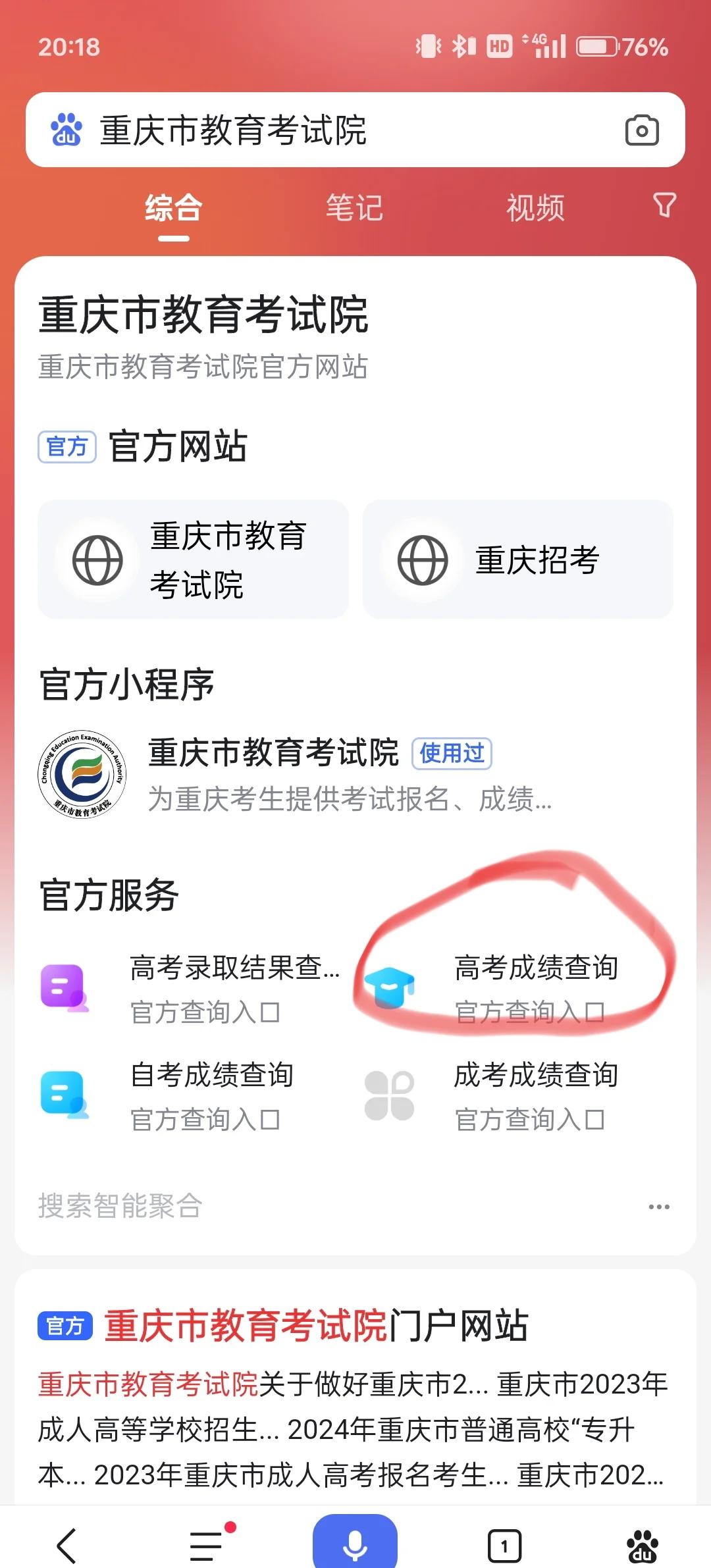Open 自考成绩查询 service entry
Viewport: 711px width, 1568px height.
[191, 1096]
